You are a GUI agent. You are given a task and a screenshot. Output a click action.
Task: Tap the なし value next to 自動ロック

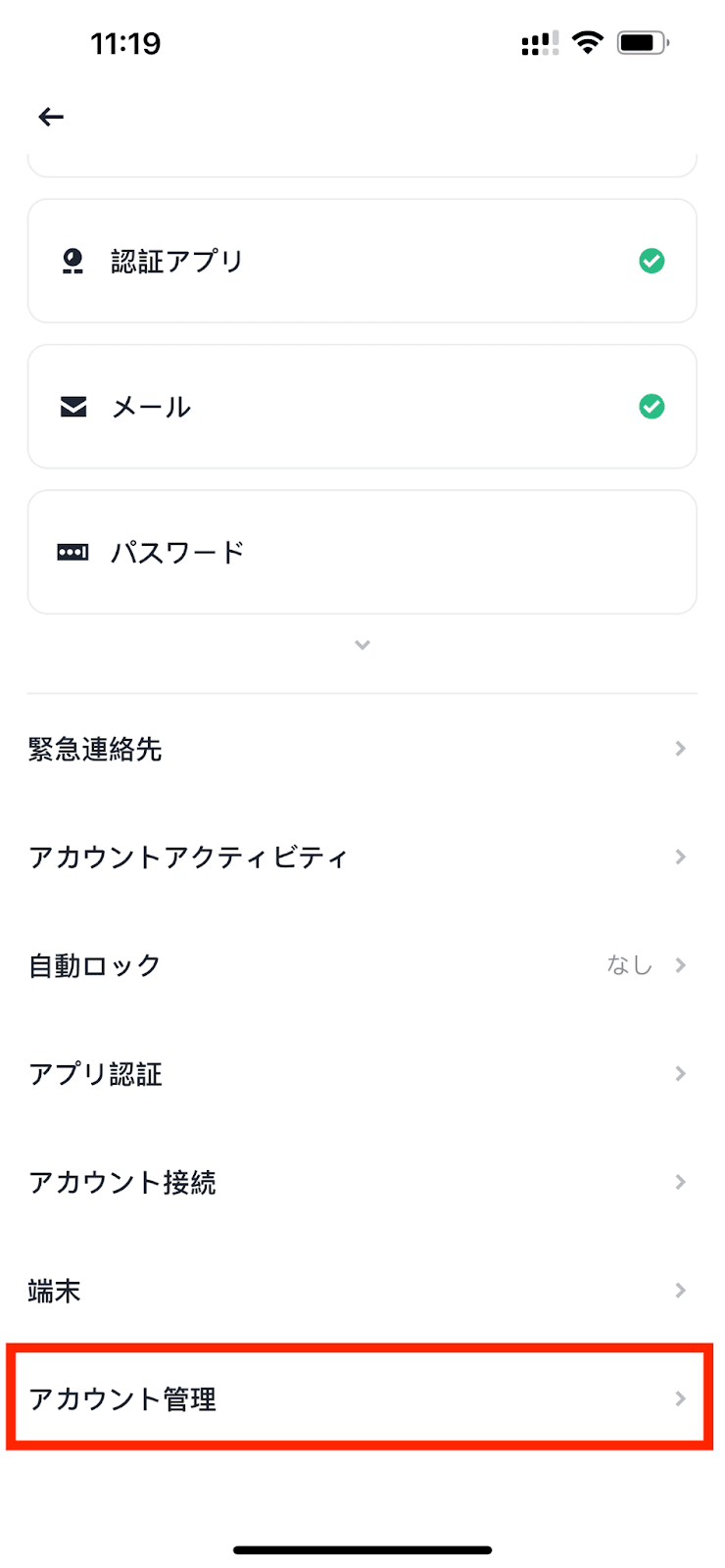point(629,964)
